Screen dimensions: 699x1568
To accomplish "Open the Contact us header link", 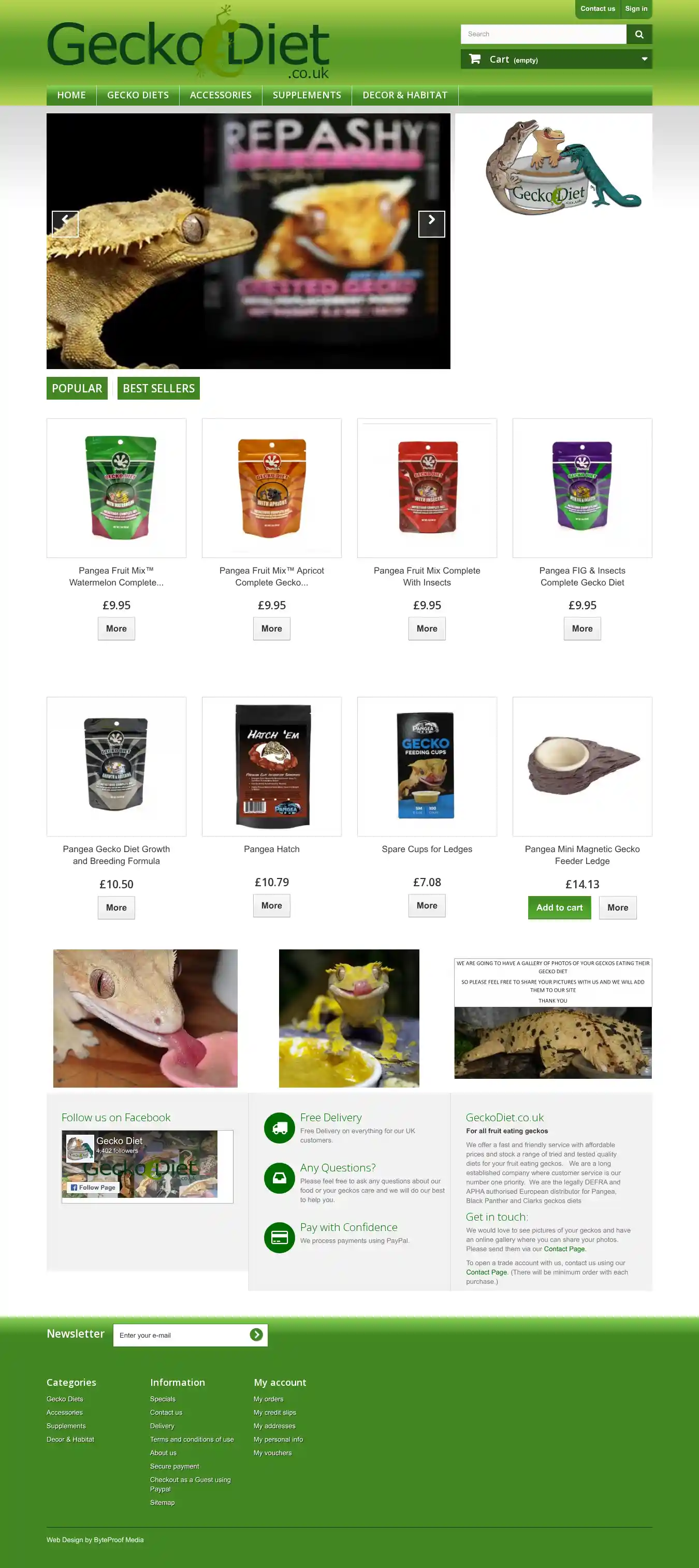I will (596, 8).
